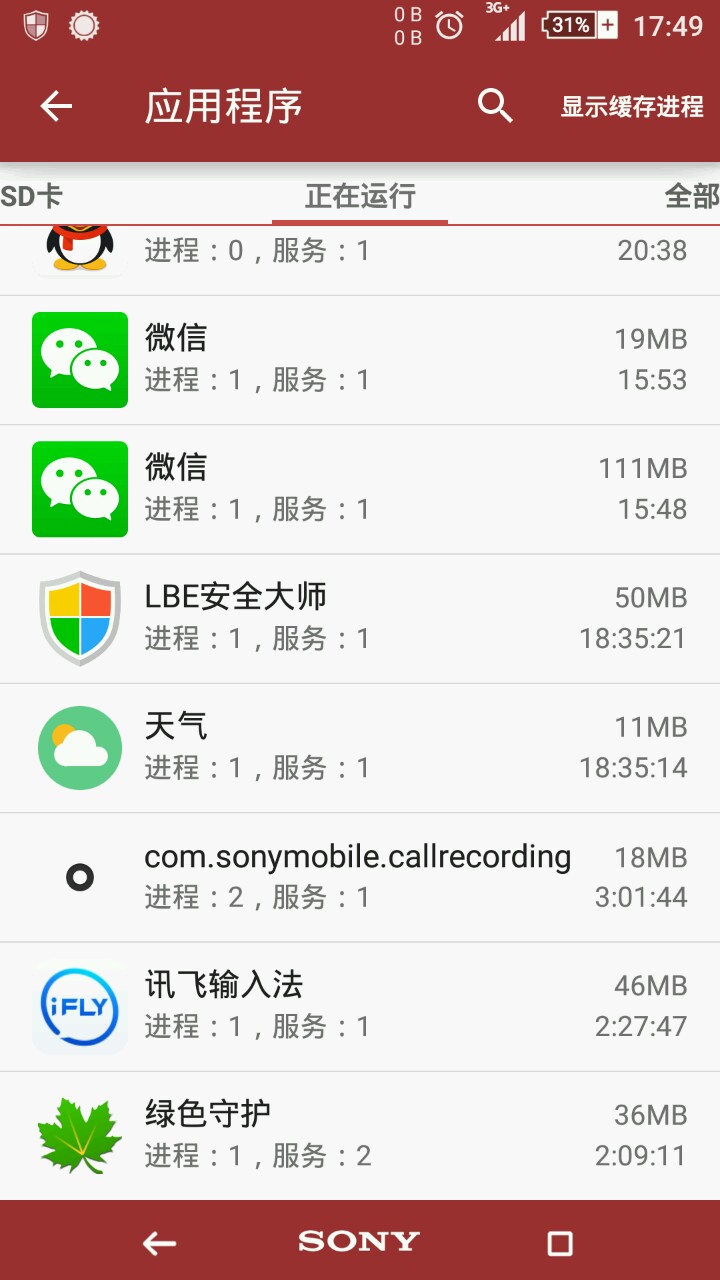Screen dimensions: 720x1280
Task: Open the 微信 process using 19MB
Action: (x=360, y=360)
